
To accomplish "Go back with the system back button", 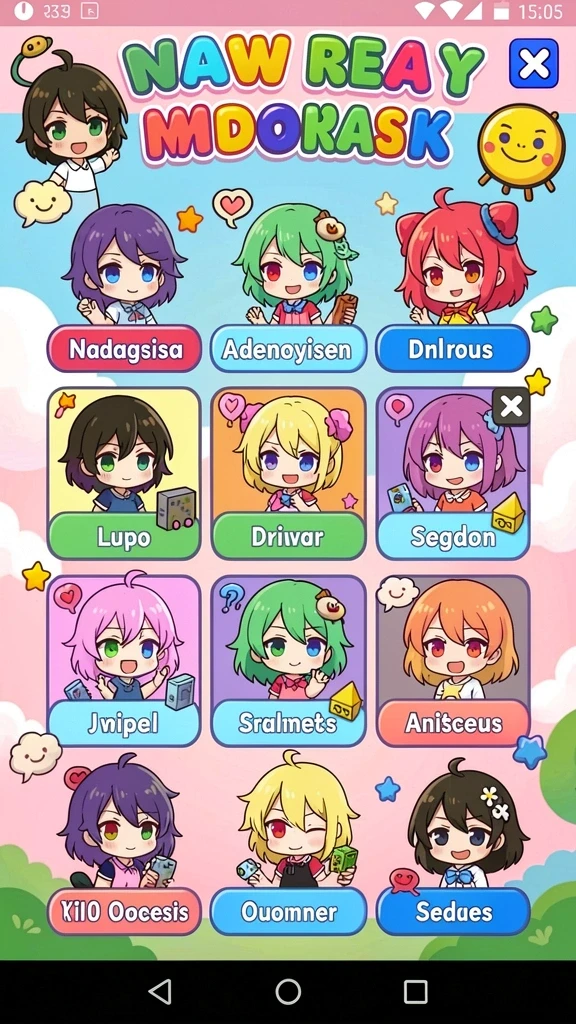I will pyautogui.click(x=160, y=991).
